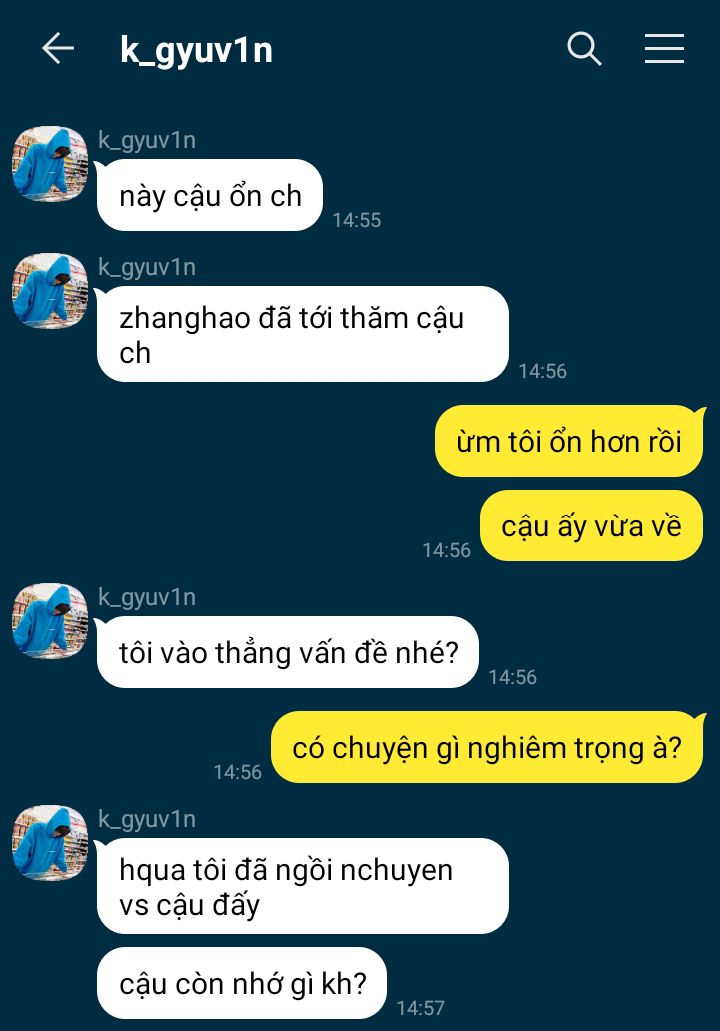Open the hamburger menu

(x=664, y=48)
